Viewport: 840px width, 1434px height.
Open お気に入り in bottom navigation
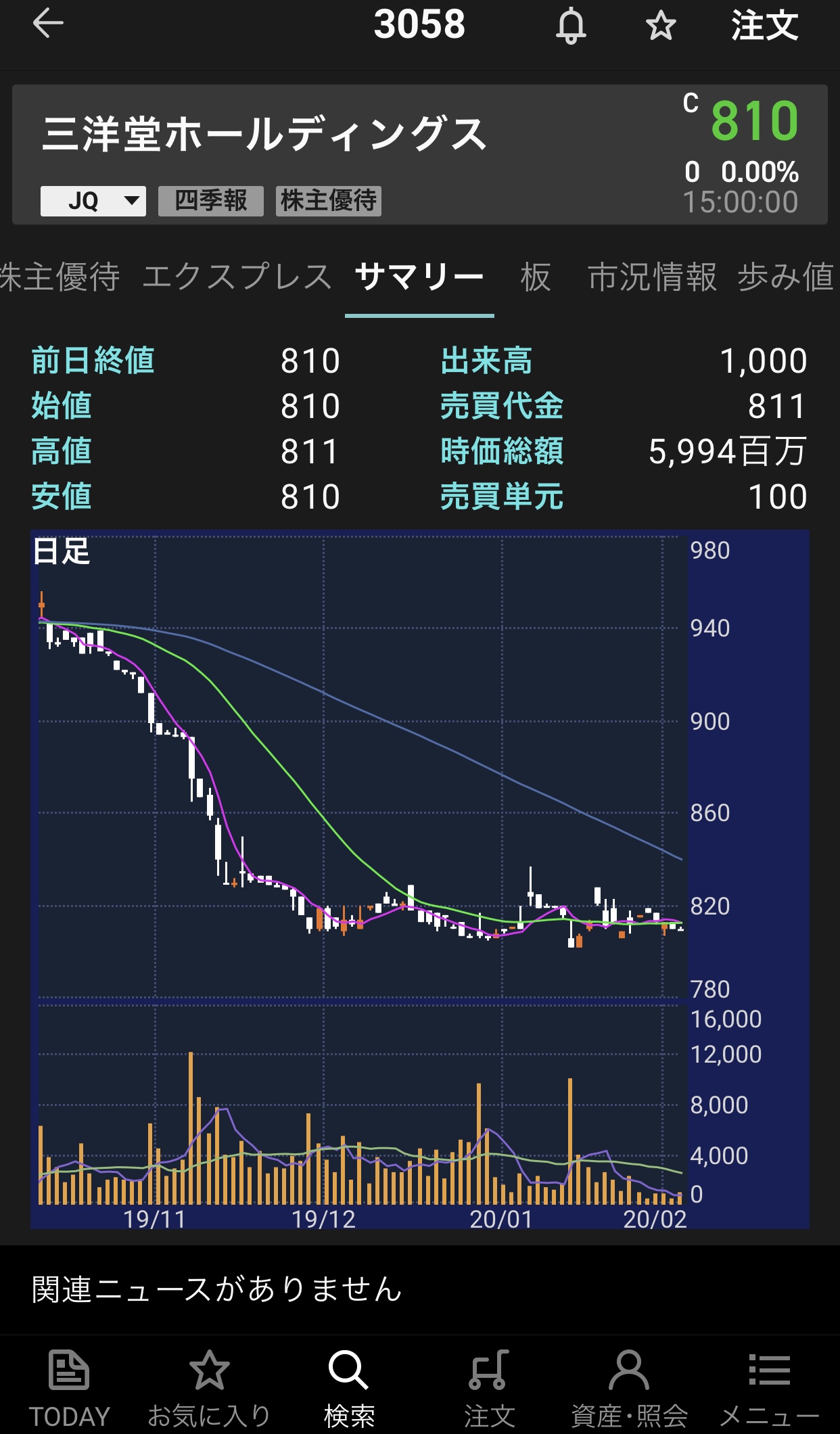[x=209, y=1387]
